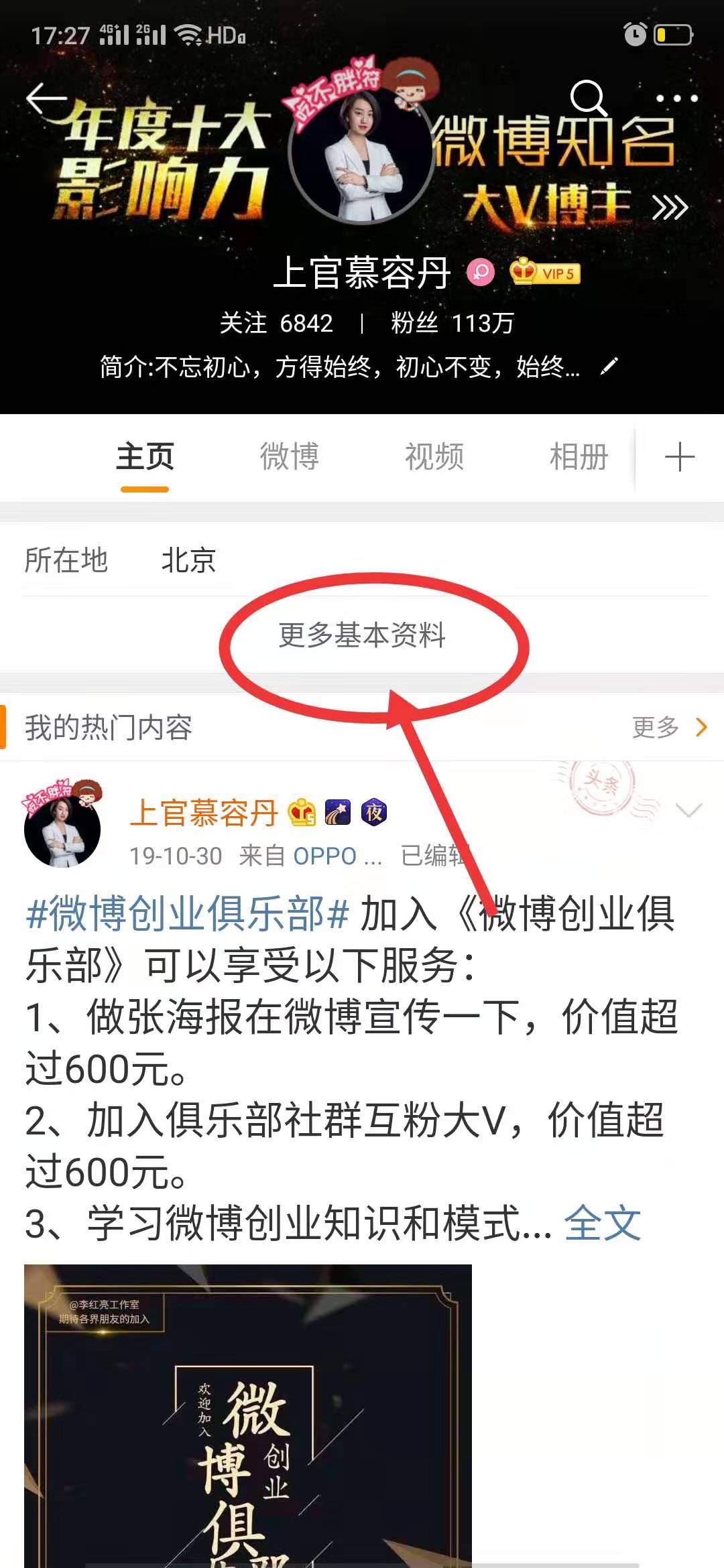Open 更多基本资料 for more profile info
724x1568 pixels.
pyautogui.click(x=362, y=635)
